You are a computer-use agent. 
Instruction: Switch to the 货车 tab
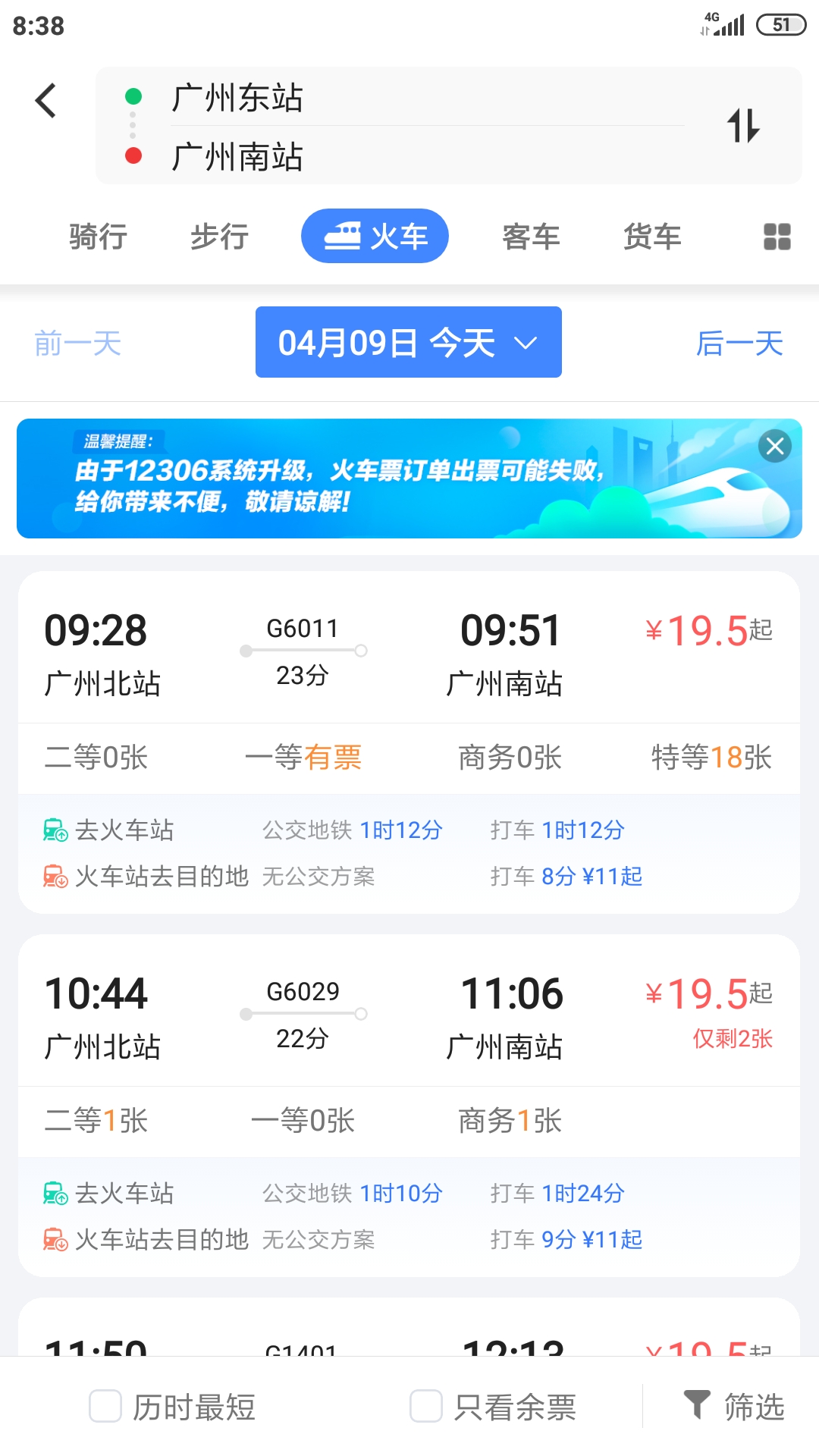coord(652,237)
